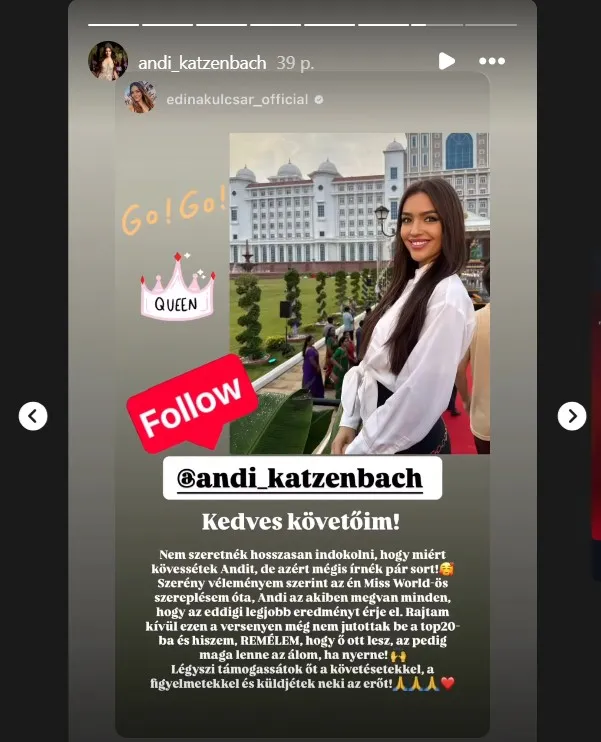Play the paused story
This screenshot has width=601, height=742.
(x=446, y=62)
